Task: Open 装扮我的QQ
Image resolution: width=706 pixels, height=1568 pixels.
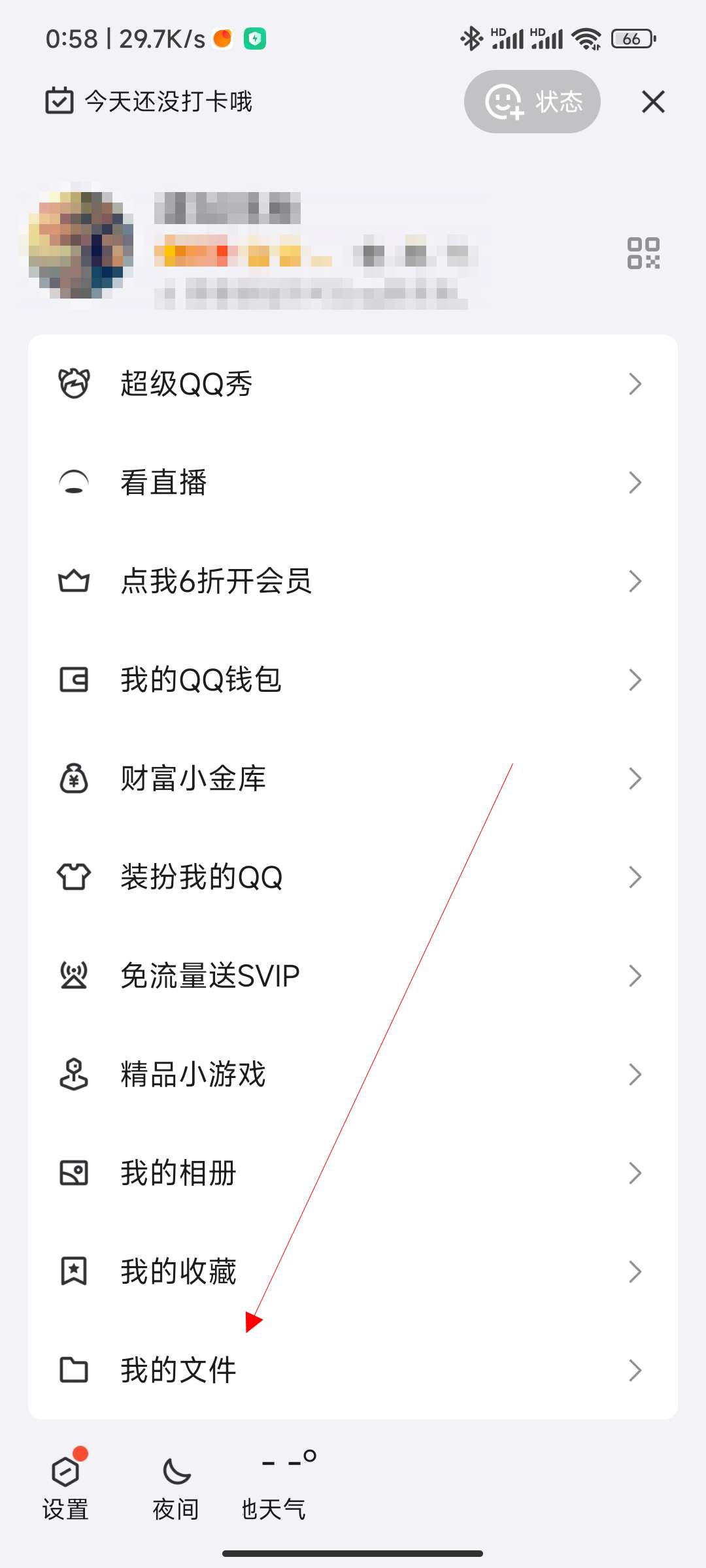Action: pyautogui.click(x=353, y=877)
